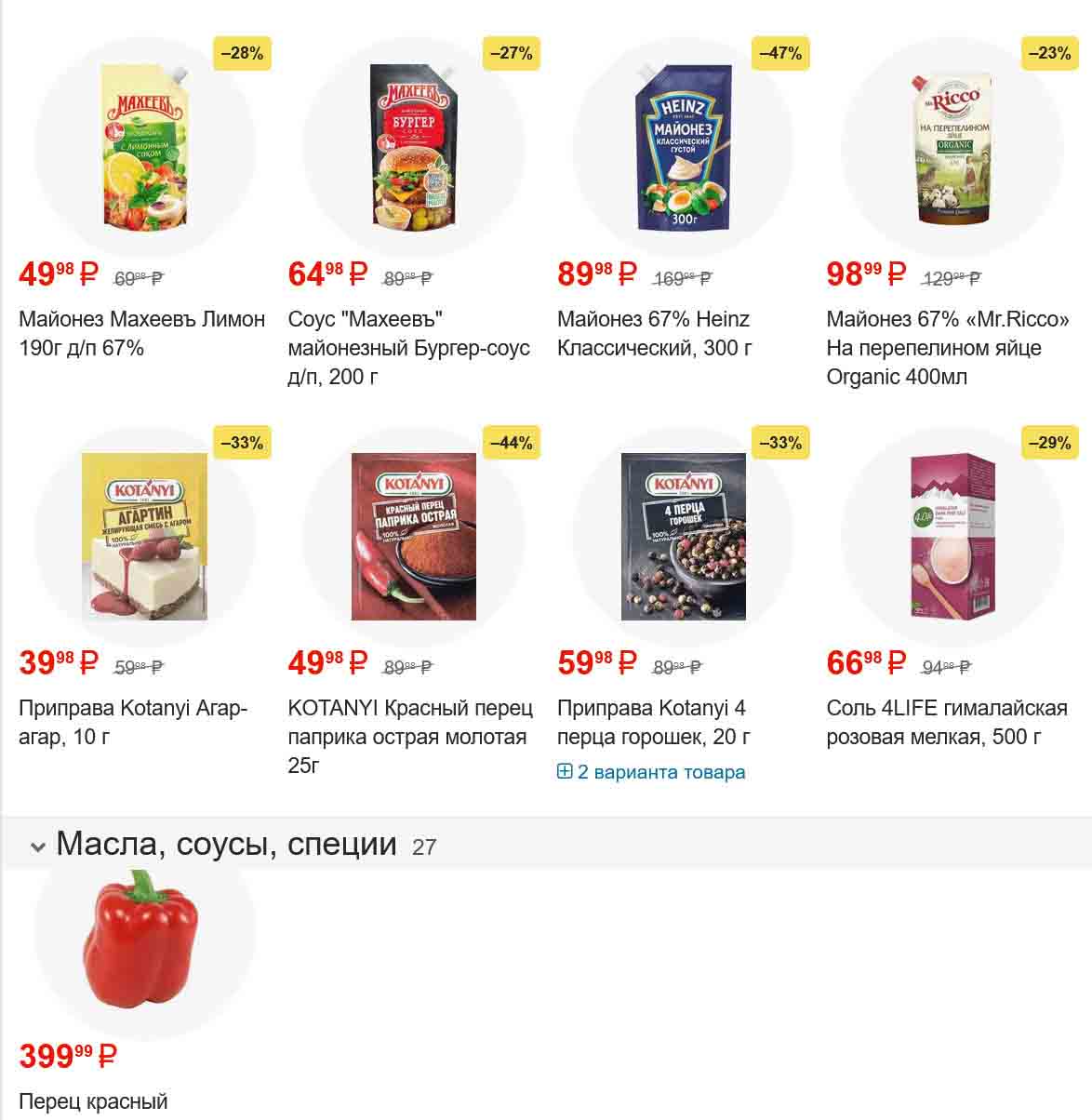Expand 2 варианта товара link
Viewport: 1092px width, 1120px height.
click(651, 772)
